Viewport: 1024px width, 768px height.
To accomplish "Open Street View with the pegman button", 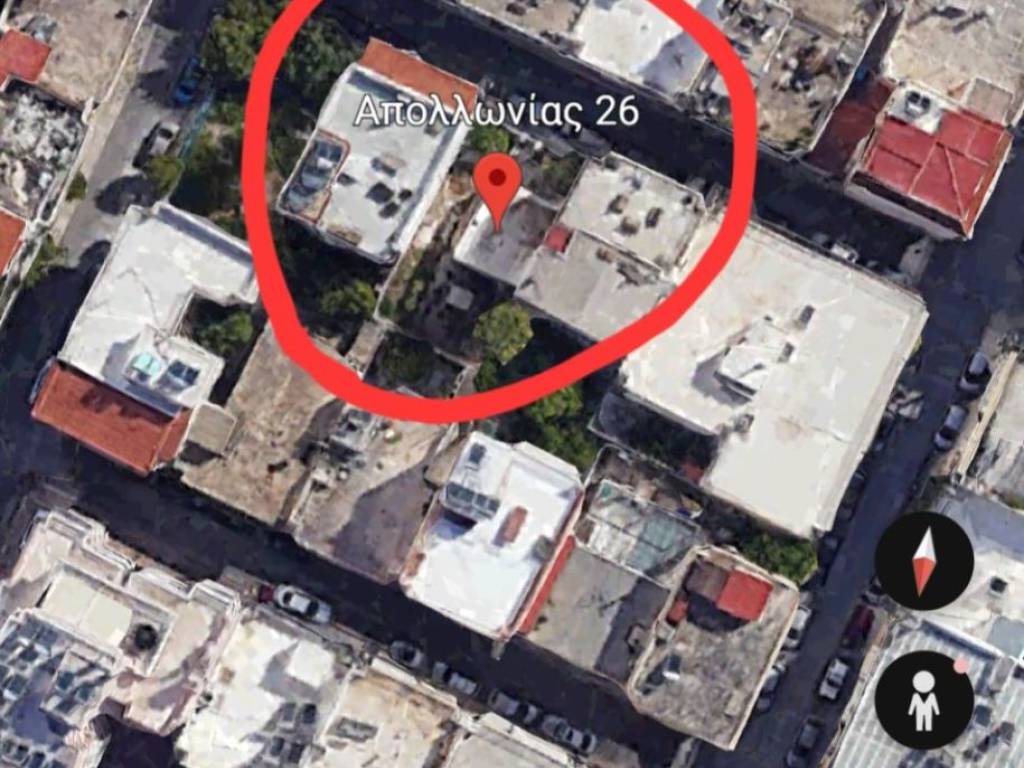I will (923, 699).
